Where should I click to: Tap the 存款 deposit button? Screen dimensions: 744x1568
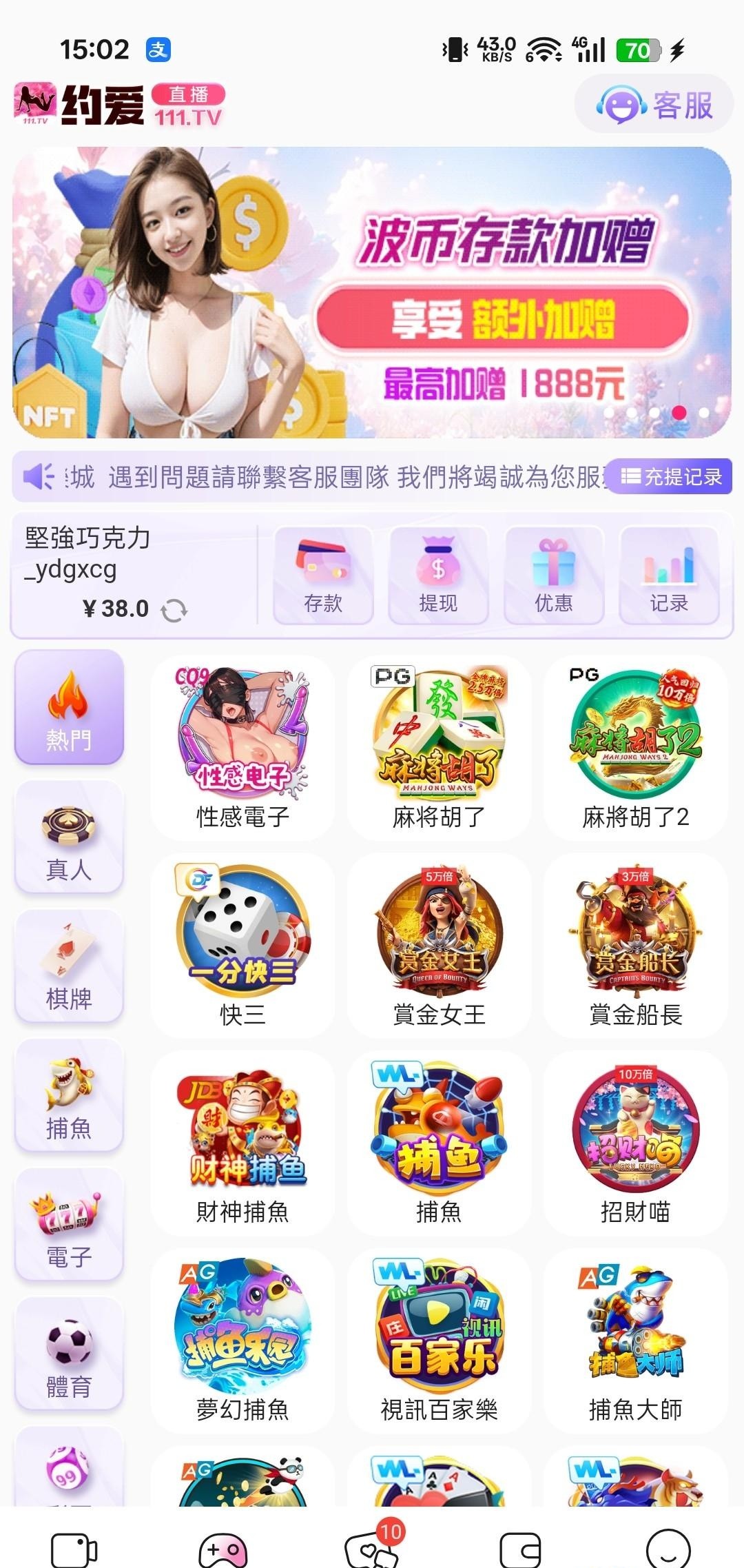click(323, 576)
